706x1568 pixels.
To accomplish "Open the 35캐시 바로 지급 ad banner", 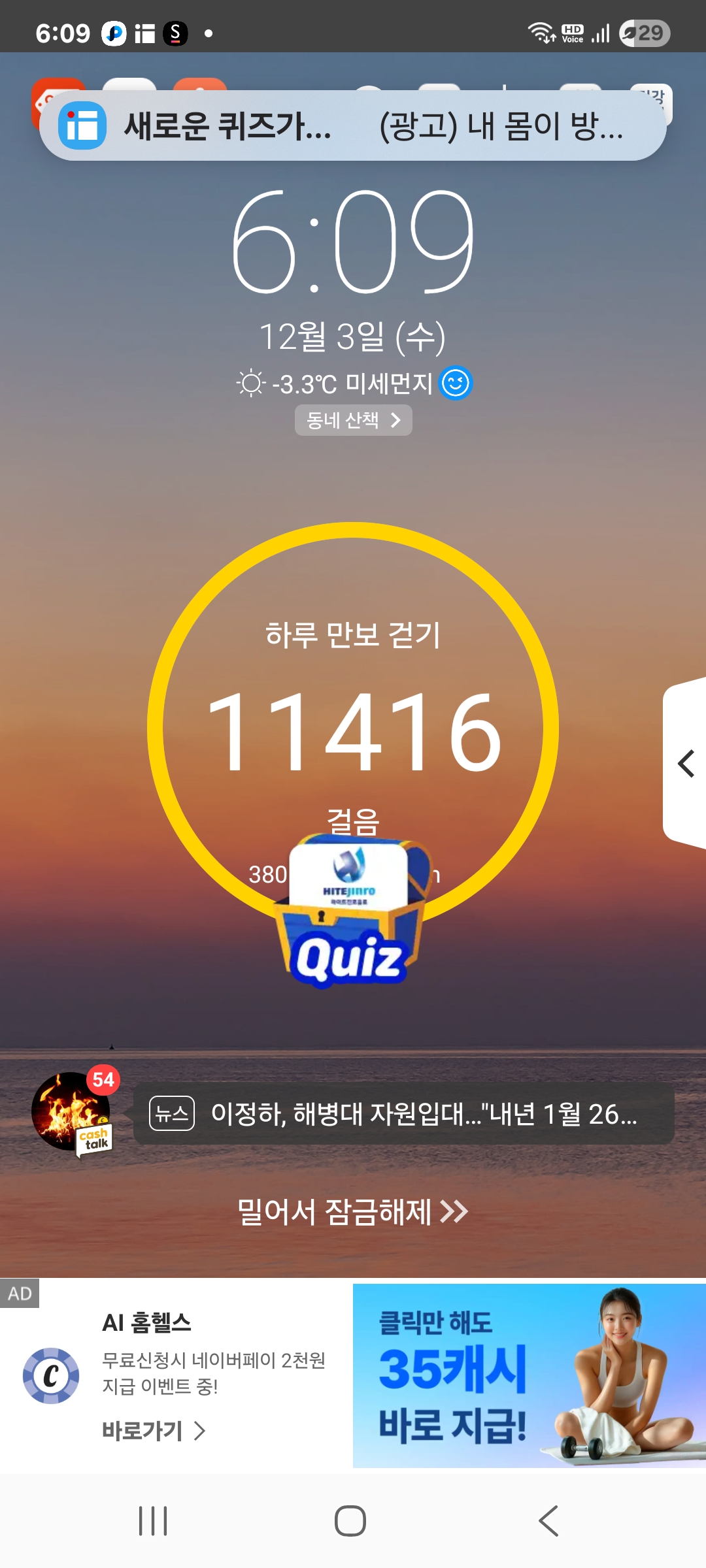I will pyautogui.click(x=528, y=1375).
